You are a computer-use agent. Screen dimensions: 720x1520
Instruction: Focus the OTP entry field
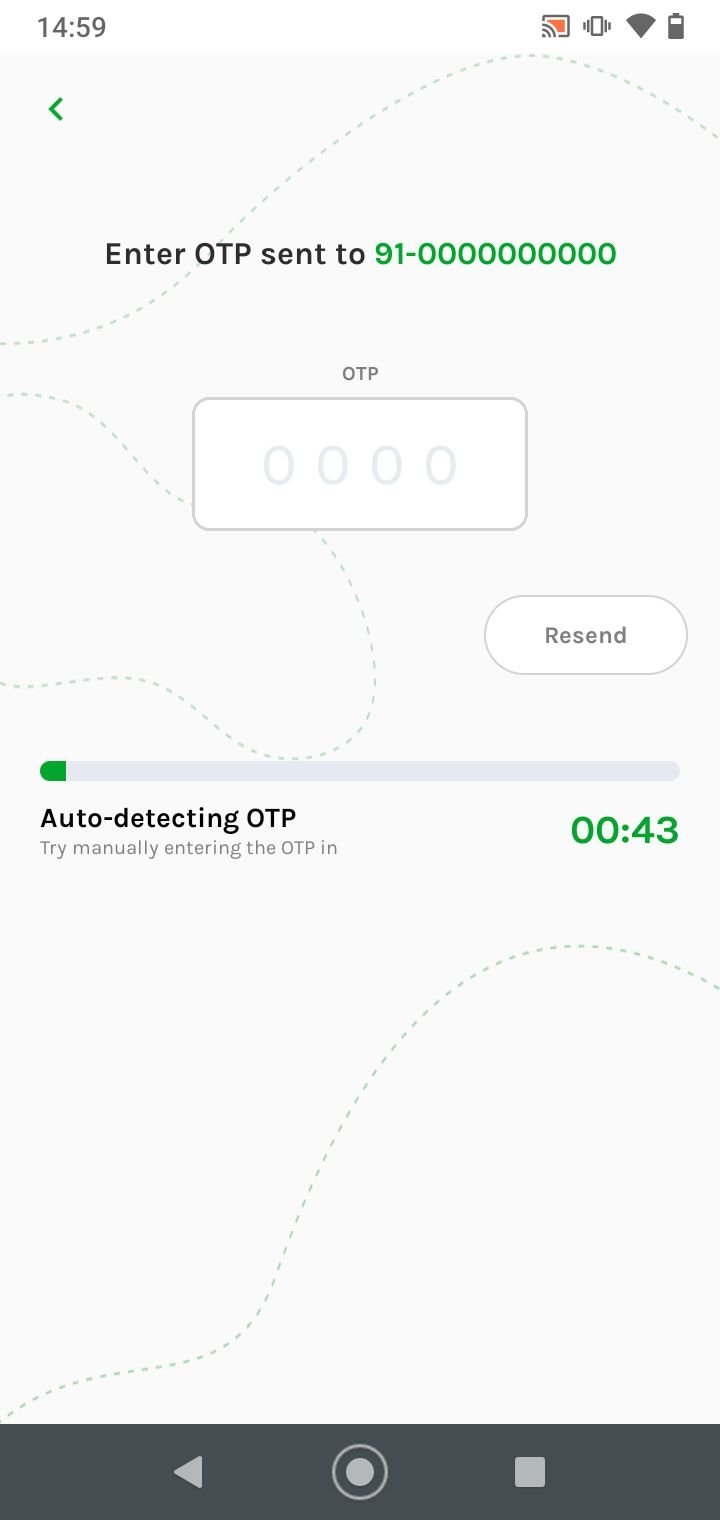point(360,464)
